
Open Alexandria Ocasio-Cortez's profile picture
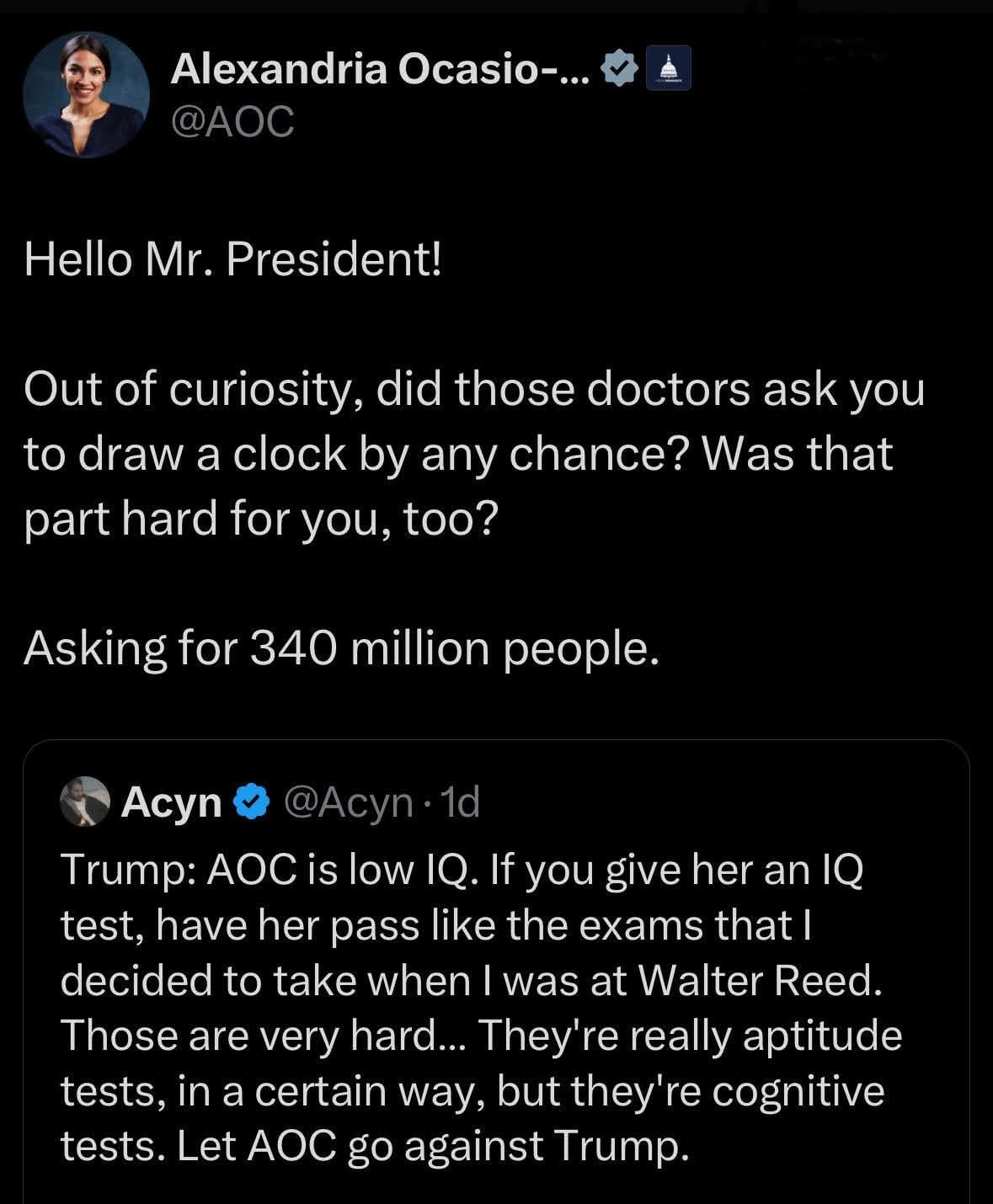(86, 95)
